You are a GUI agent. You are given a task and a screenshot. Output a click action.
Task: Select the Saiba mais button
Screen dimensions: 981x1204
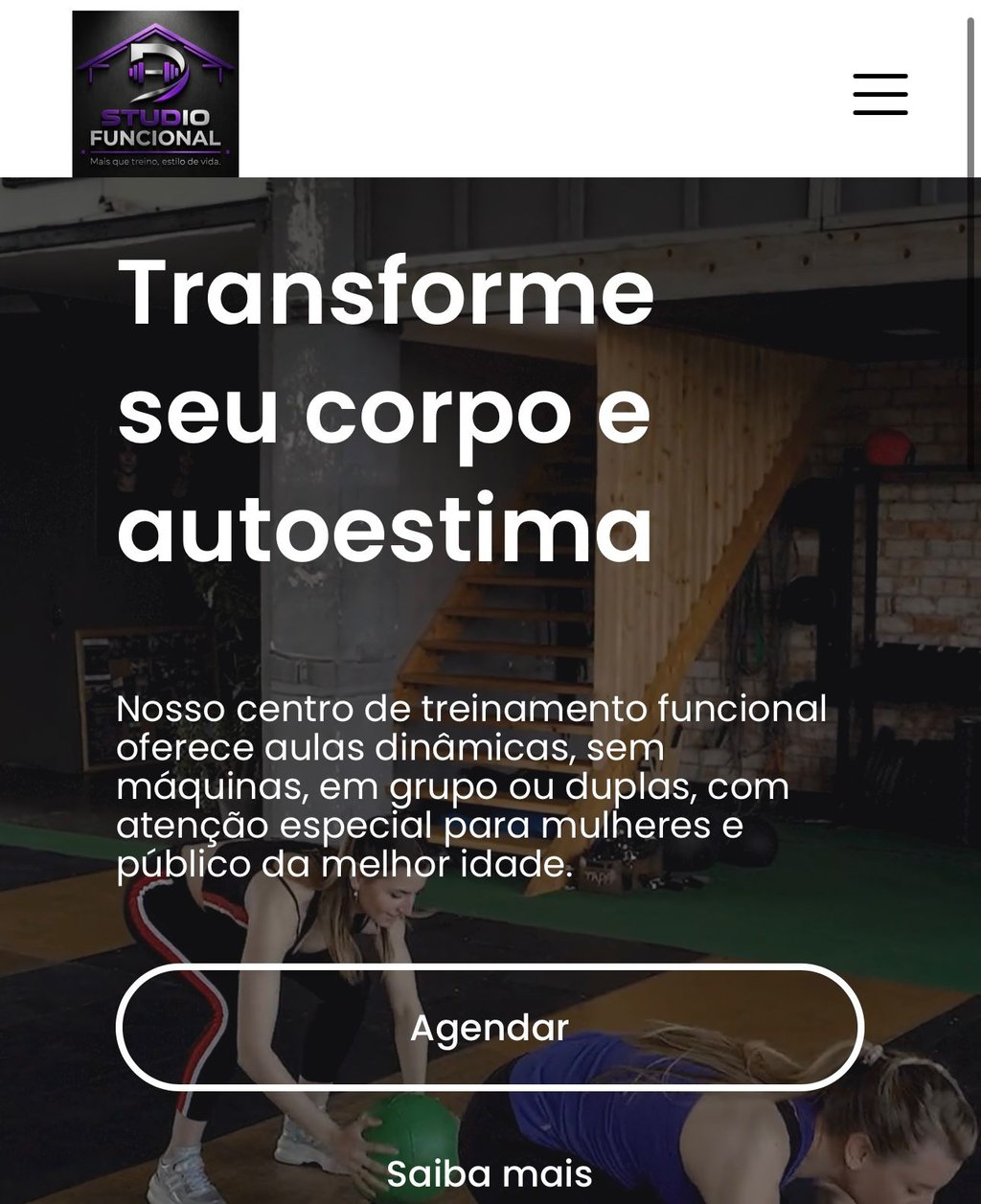pos(490,1173)
